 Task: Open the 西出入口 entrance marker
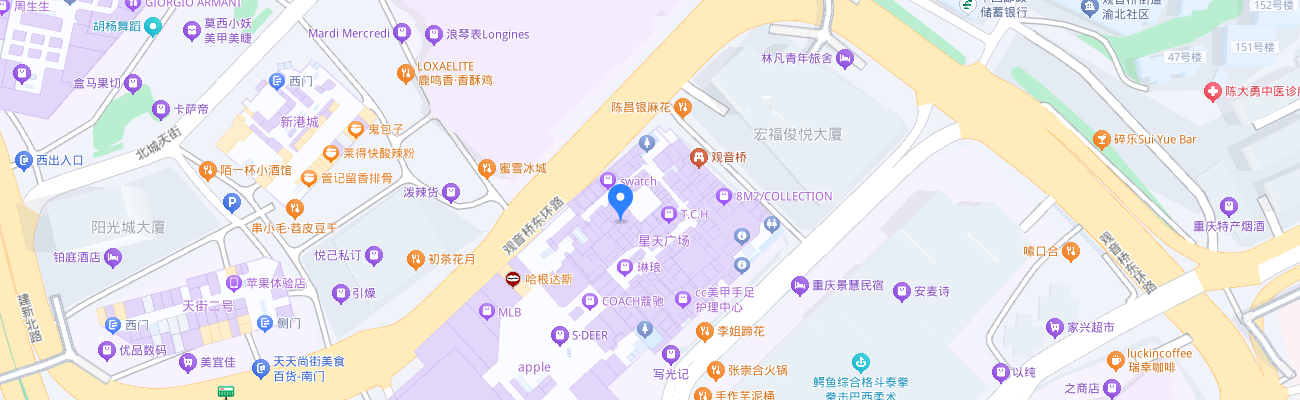point(23,160)
